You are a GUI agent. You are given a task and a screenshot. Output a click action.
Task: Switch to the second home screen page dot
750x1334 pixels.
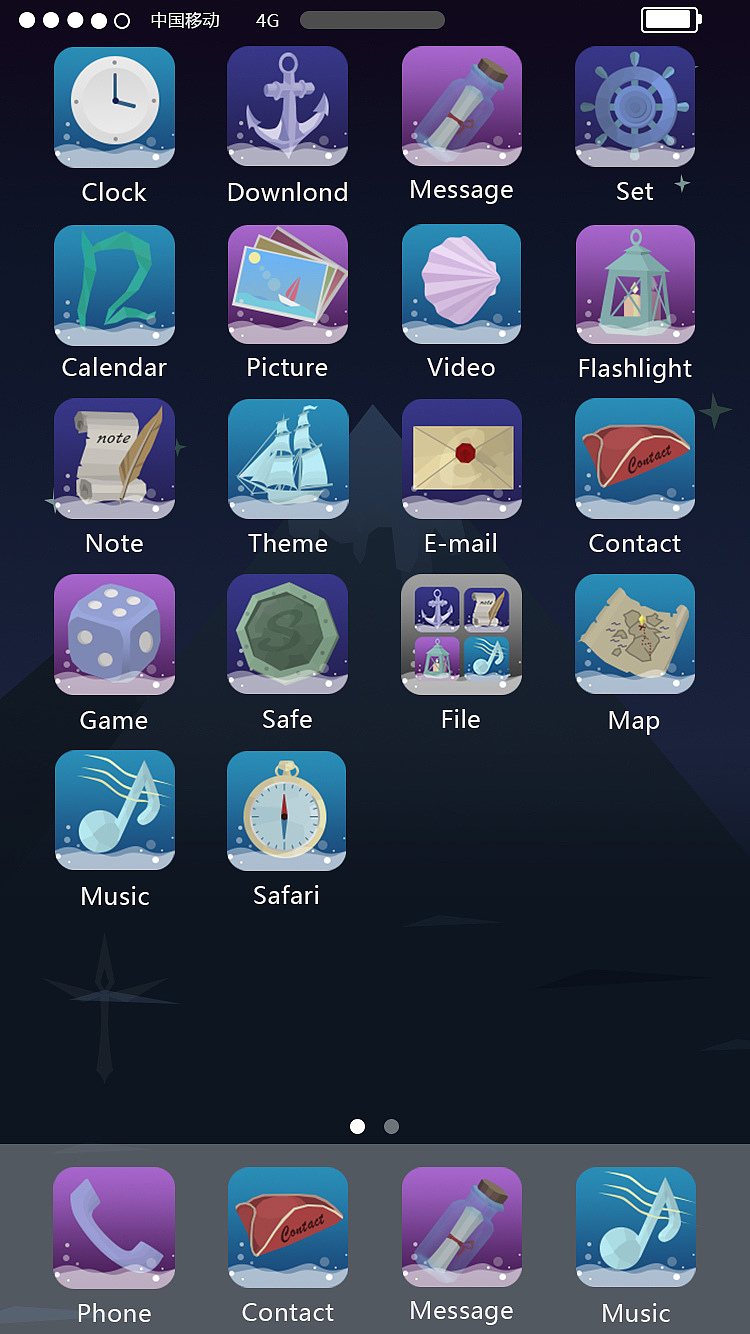coord(391,1127)
